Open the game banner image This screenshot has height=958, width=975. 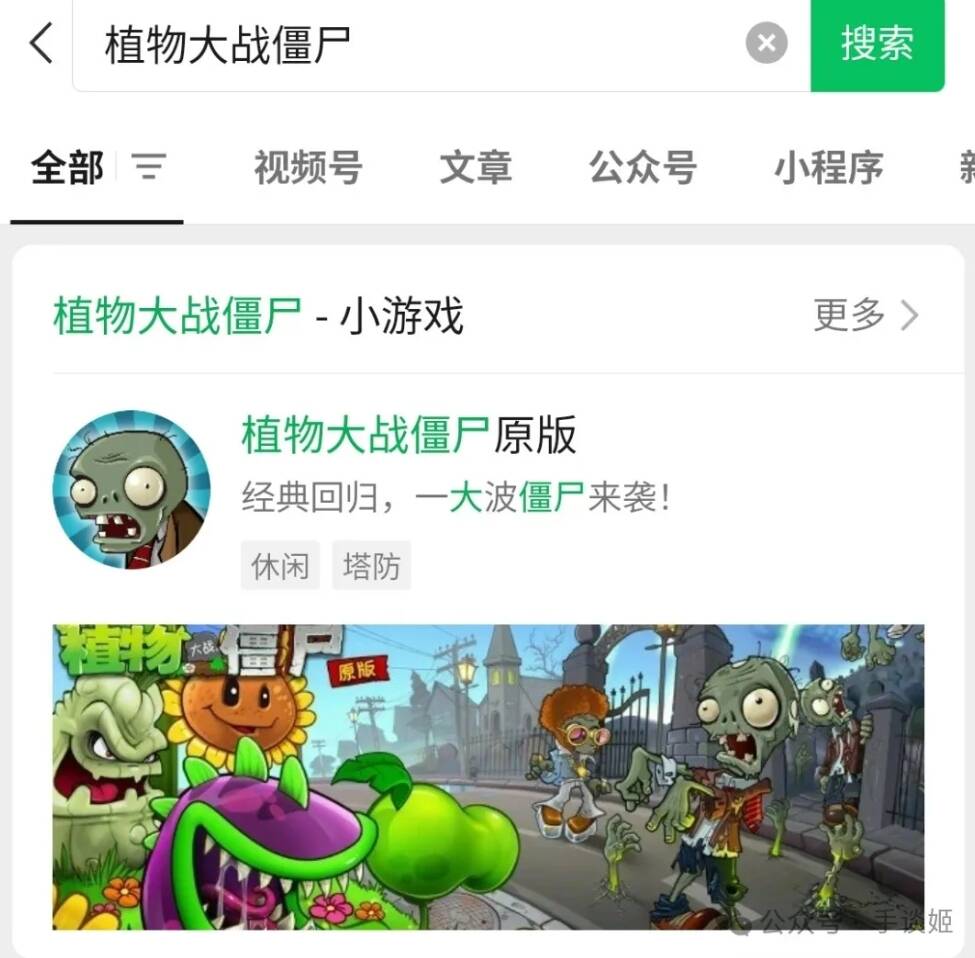488,776
